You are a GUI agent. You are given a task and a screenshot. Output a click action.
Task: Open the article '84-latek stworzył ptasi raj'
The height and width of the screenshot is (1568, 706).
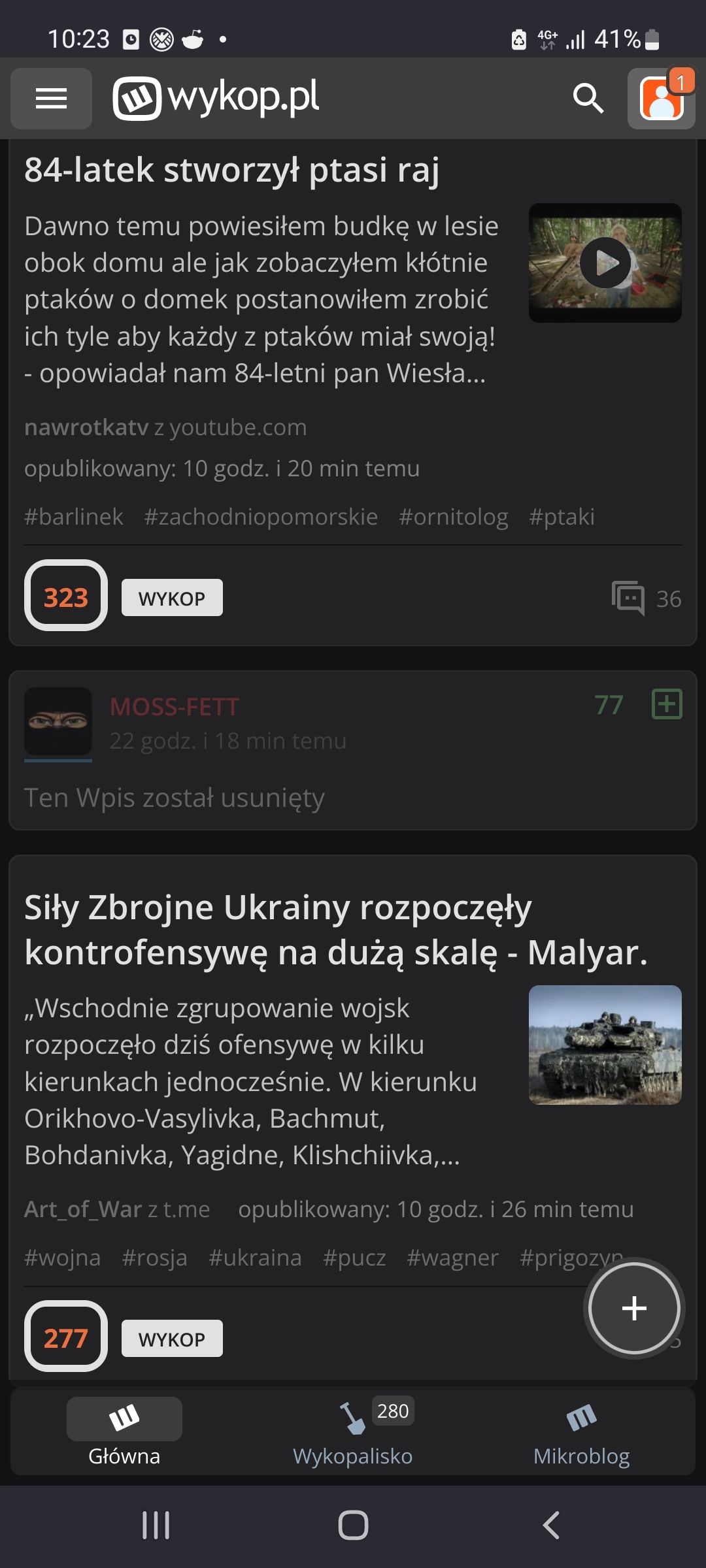pos(231,170)
